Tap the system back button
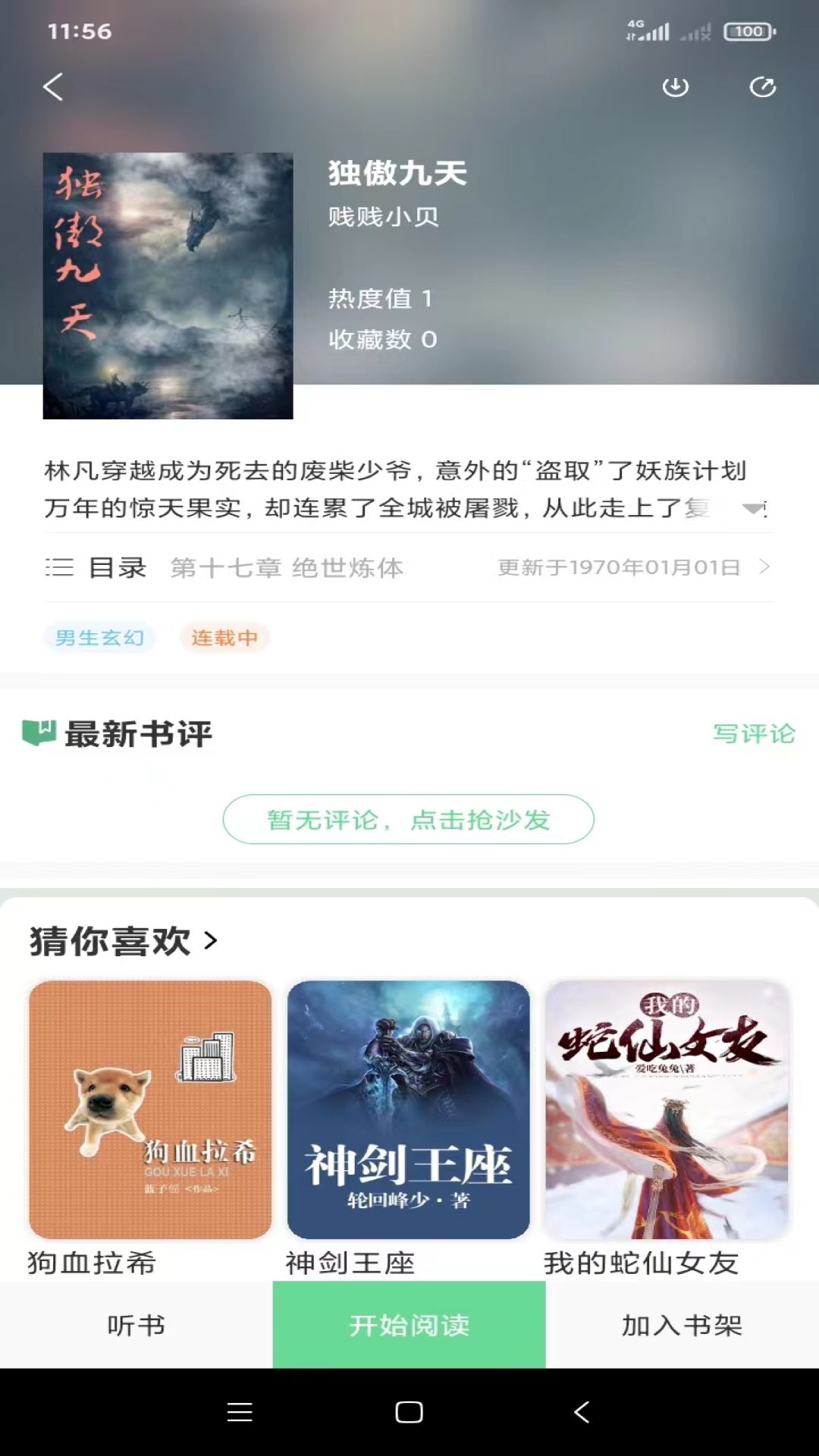 click(582, 1412)
